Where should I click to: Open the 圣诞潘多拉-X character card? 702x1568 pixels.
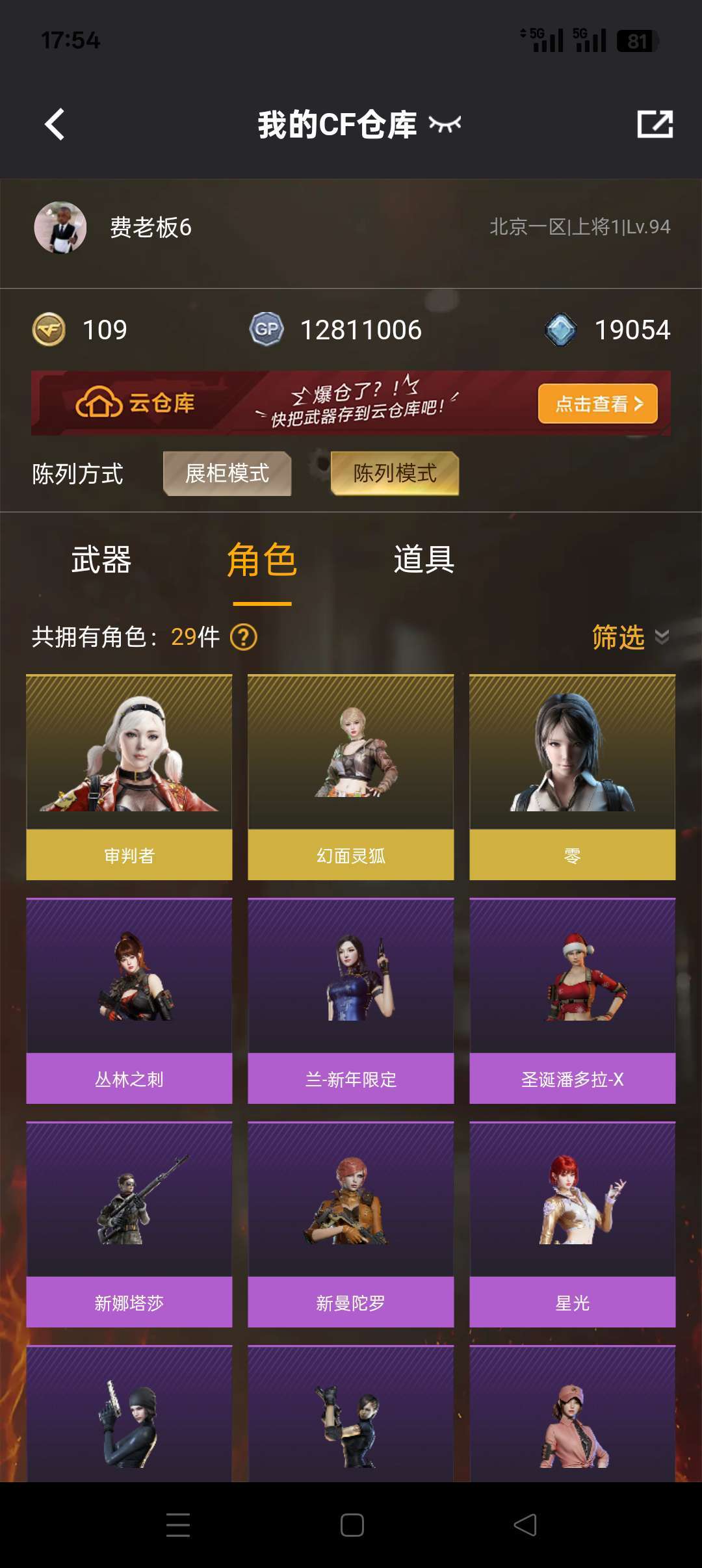[572, 1000]
